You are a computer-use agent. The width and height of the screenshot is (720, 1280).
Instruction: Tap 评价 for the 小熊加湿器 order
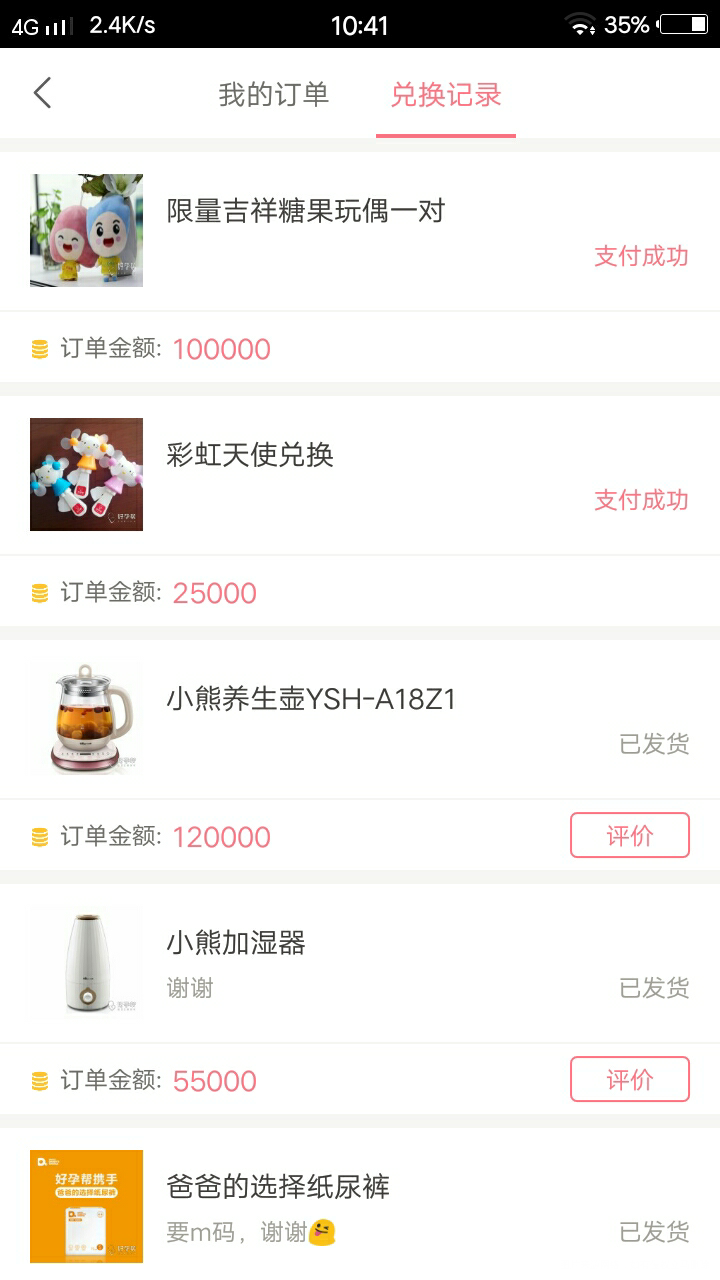click(630, 1079)
